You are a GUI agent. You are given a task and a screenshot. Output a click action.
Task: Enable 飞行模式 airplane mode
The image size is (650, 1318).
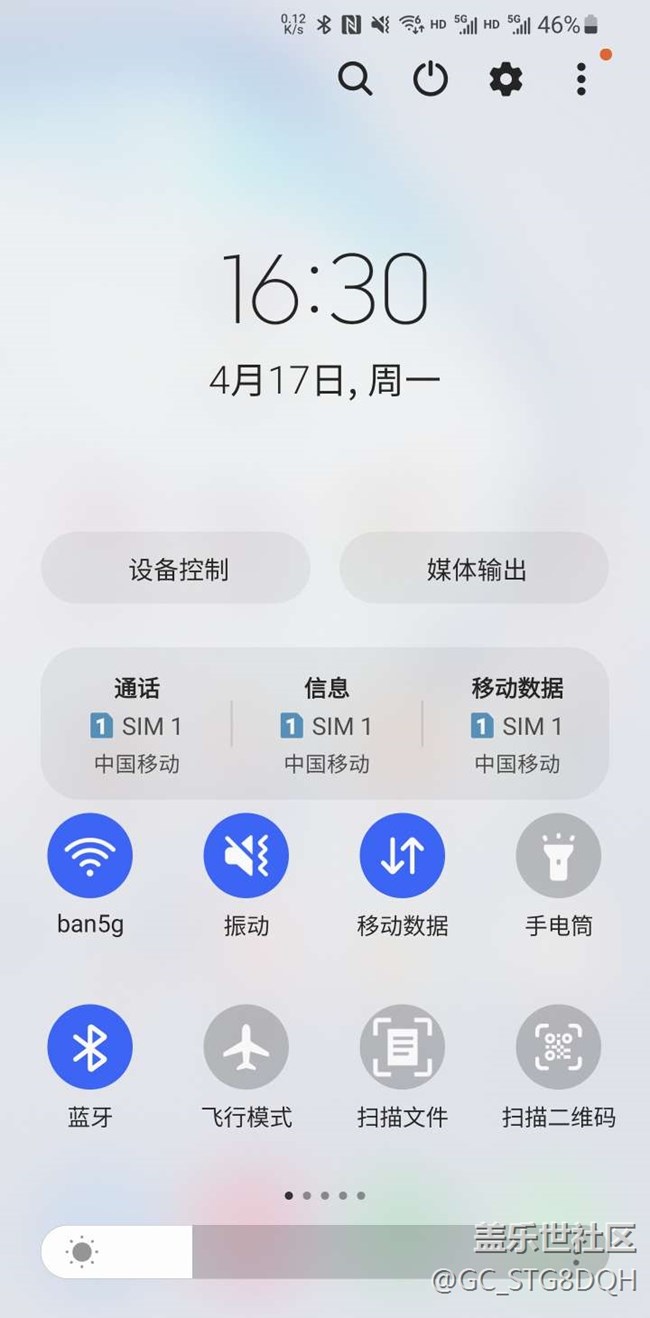click(x=246, y=1047)
